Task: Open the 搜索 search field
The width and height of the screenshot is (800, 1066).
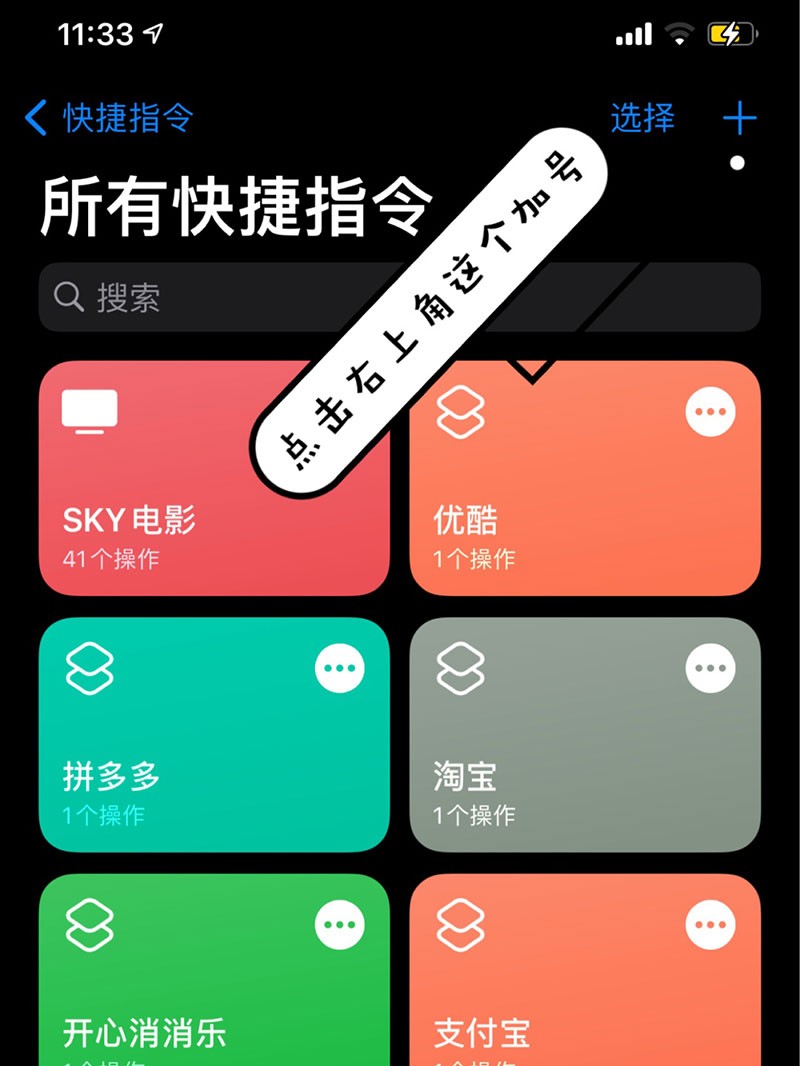Action: tap(200, 297)
